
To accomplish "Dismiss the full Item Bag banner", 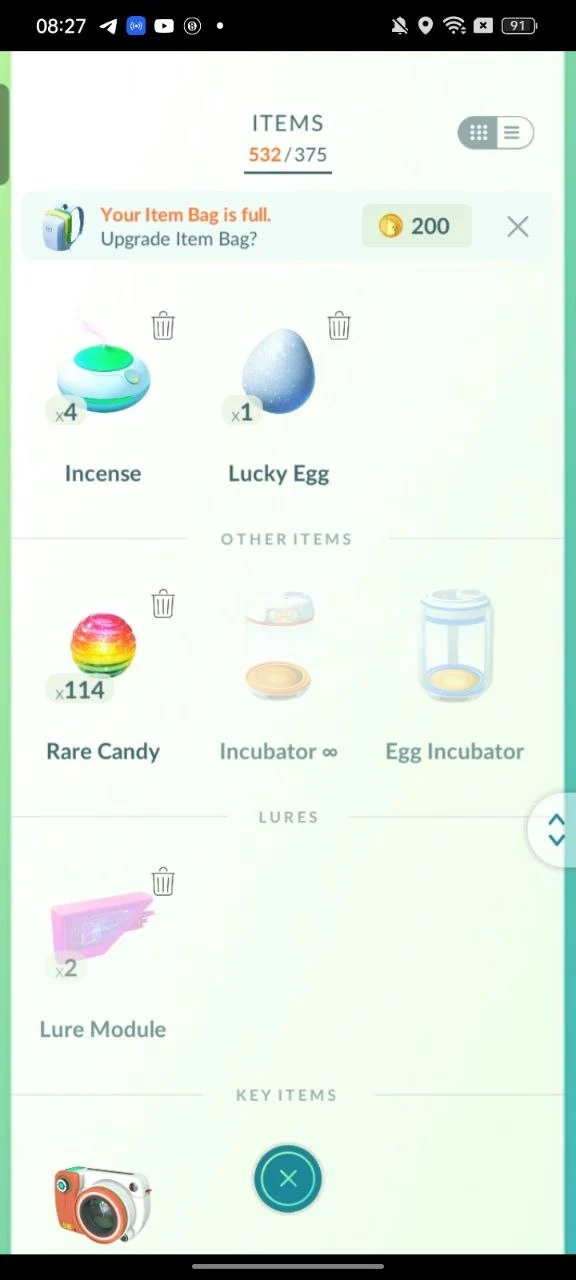I will coord(517,227).
